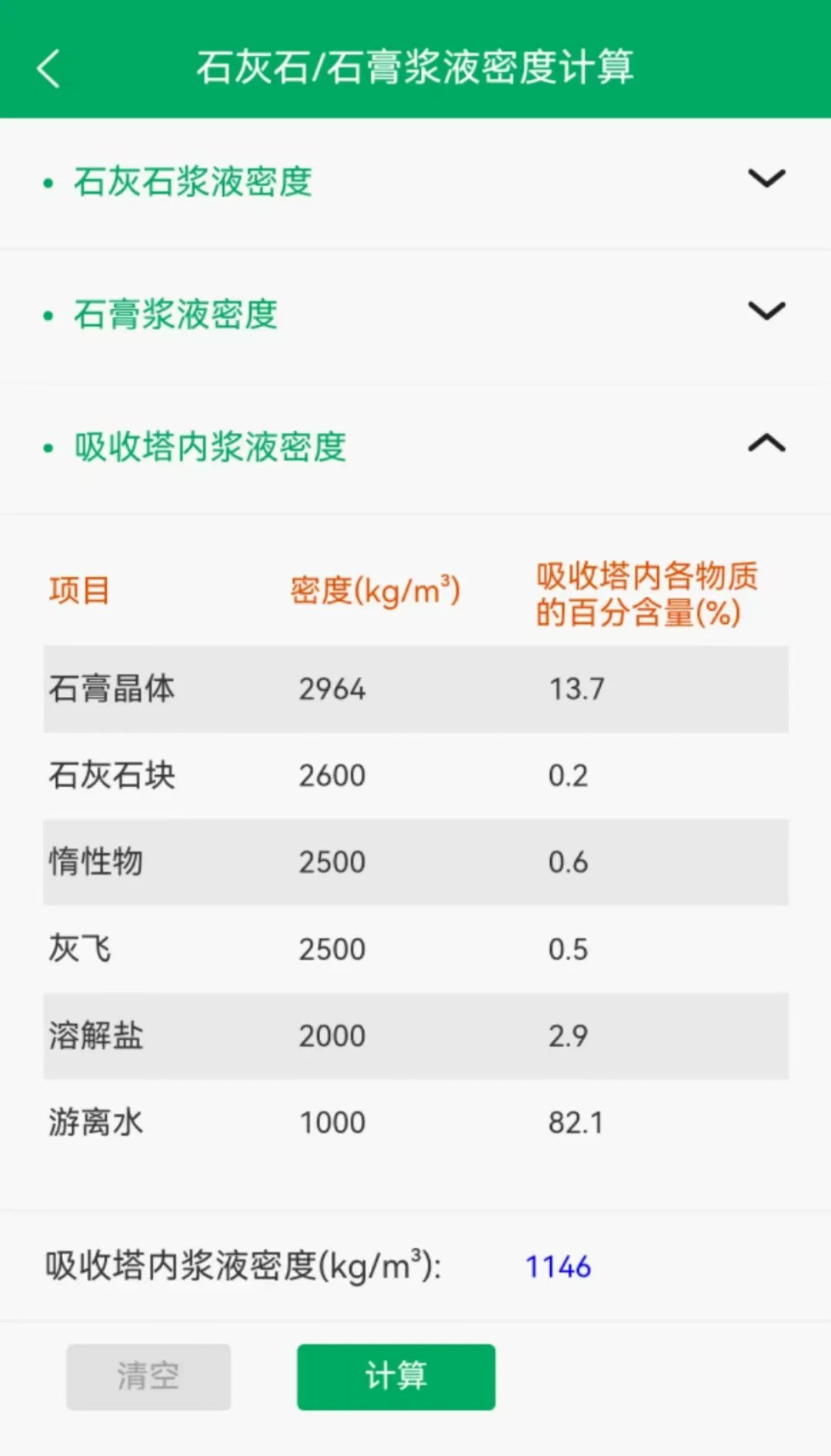The height and width of the screenshot is (1456, 831).
Task: Expand the 石膏浆液密度 section
Action: tap(766, 312)
